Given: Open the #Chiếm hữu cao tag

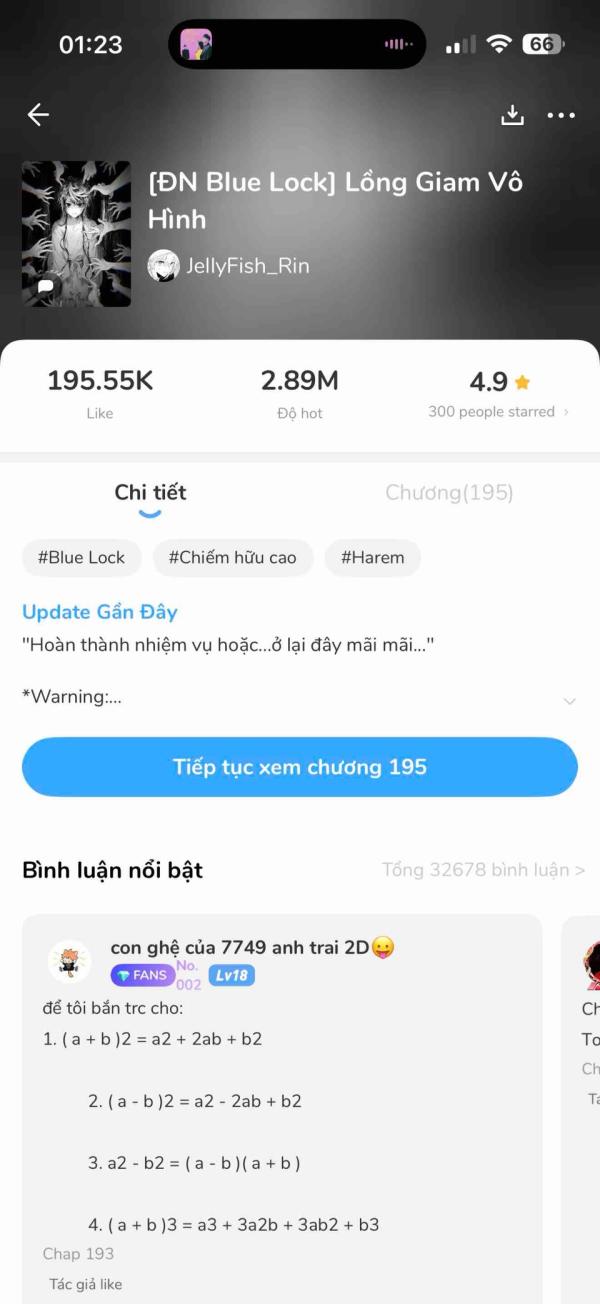Looking at the screenshot, I should 232,558.
